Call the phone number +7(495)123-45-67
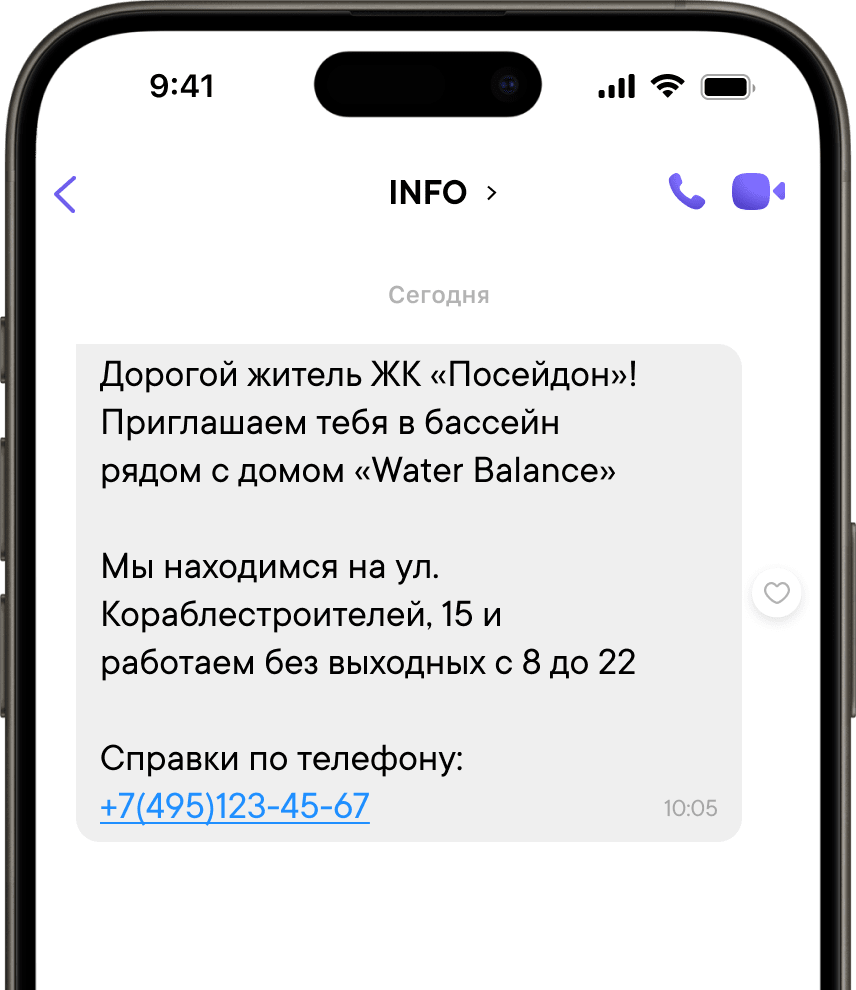The image size is (856, 990). 235,806
